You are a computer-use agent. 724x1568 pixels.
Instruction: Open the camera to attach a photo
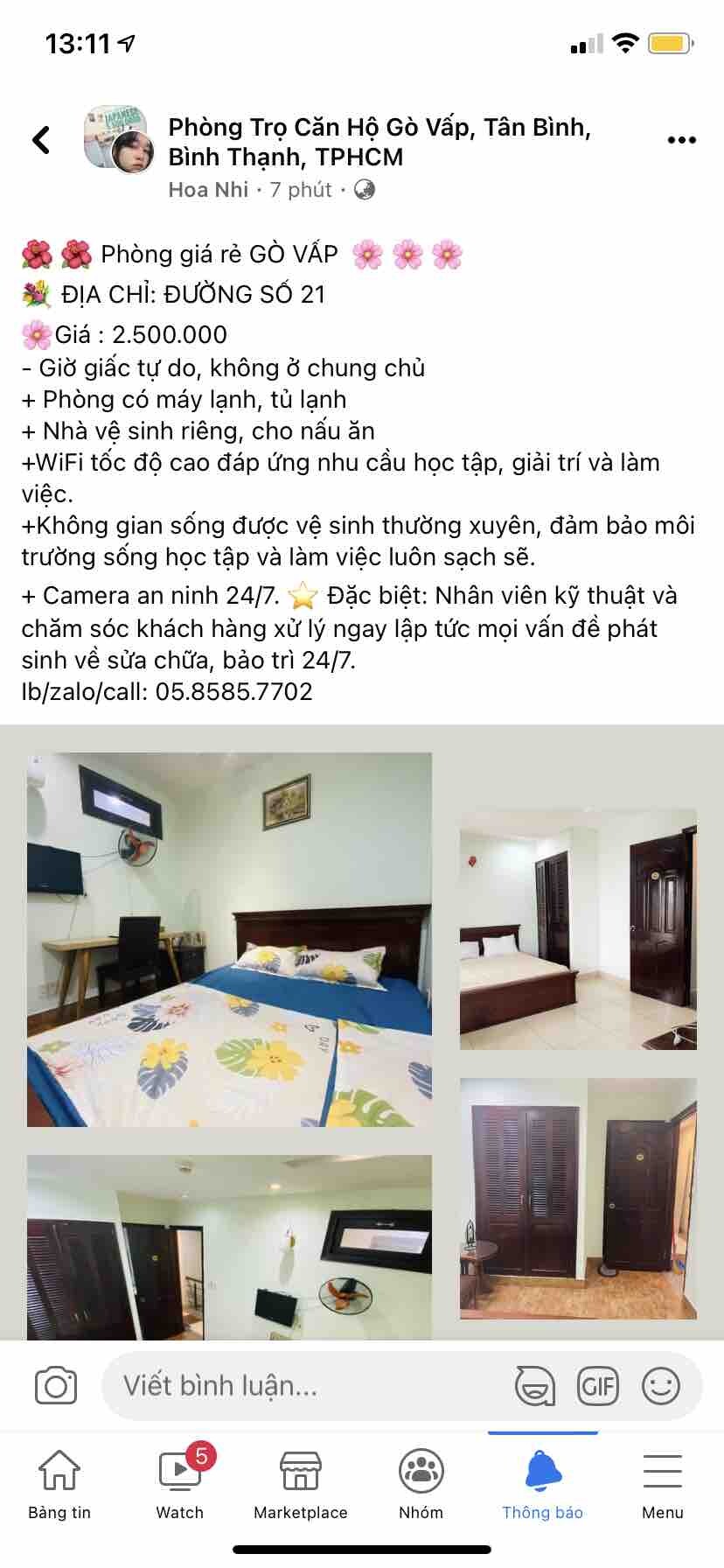click(x=56, y=1386)
